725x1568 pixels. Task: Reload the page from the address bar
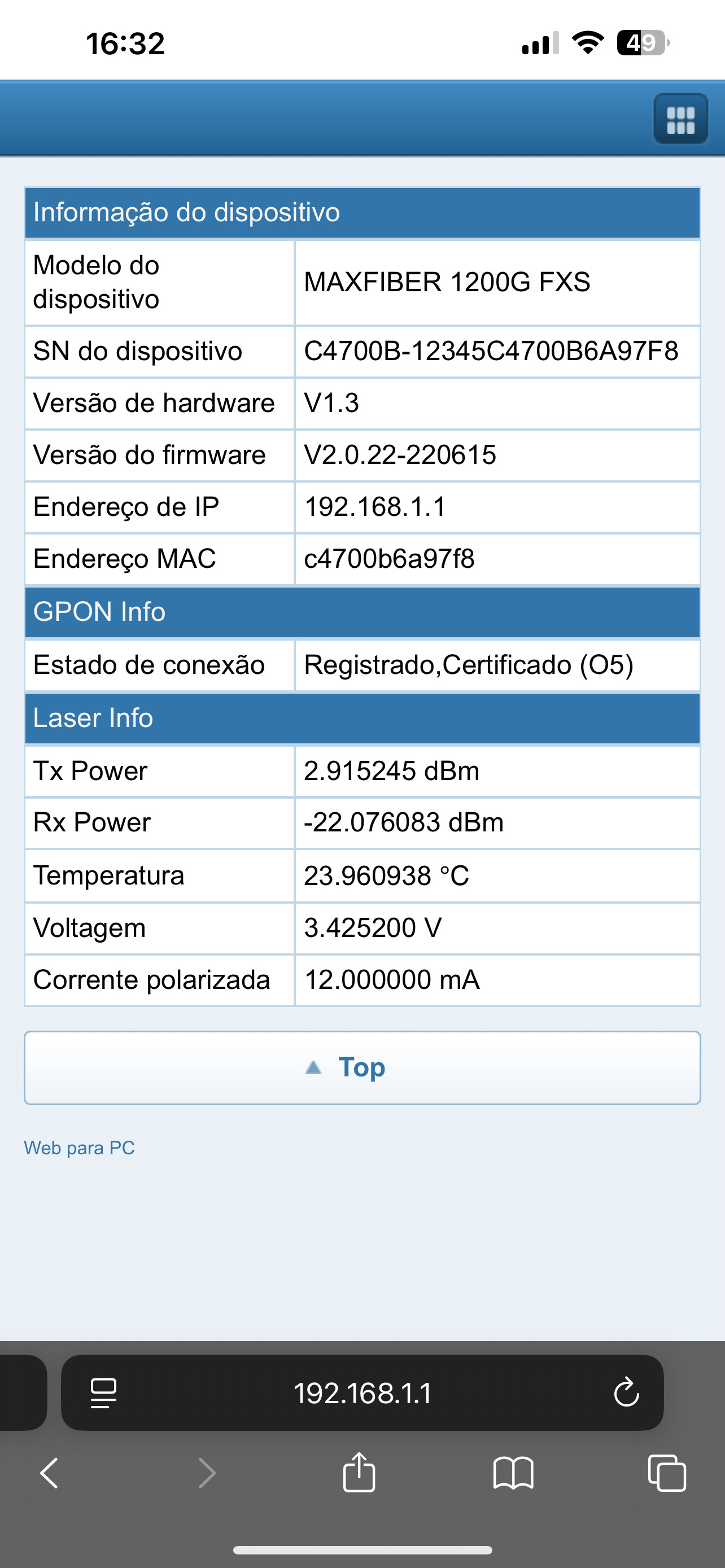point(626,1392)
